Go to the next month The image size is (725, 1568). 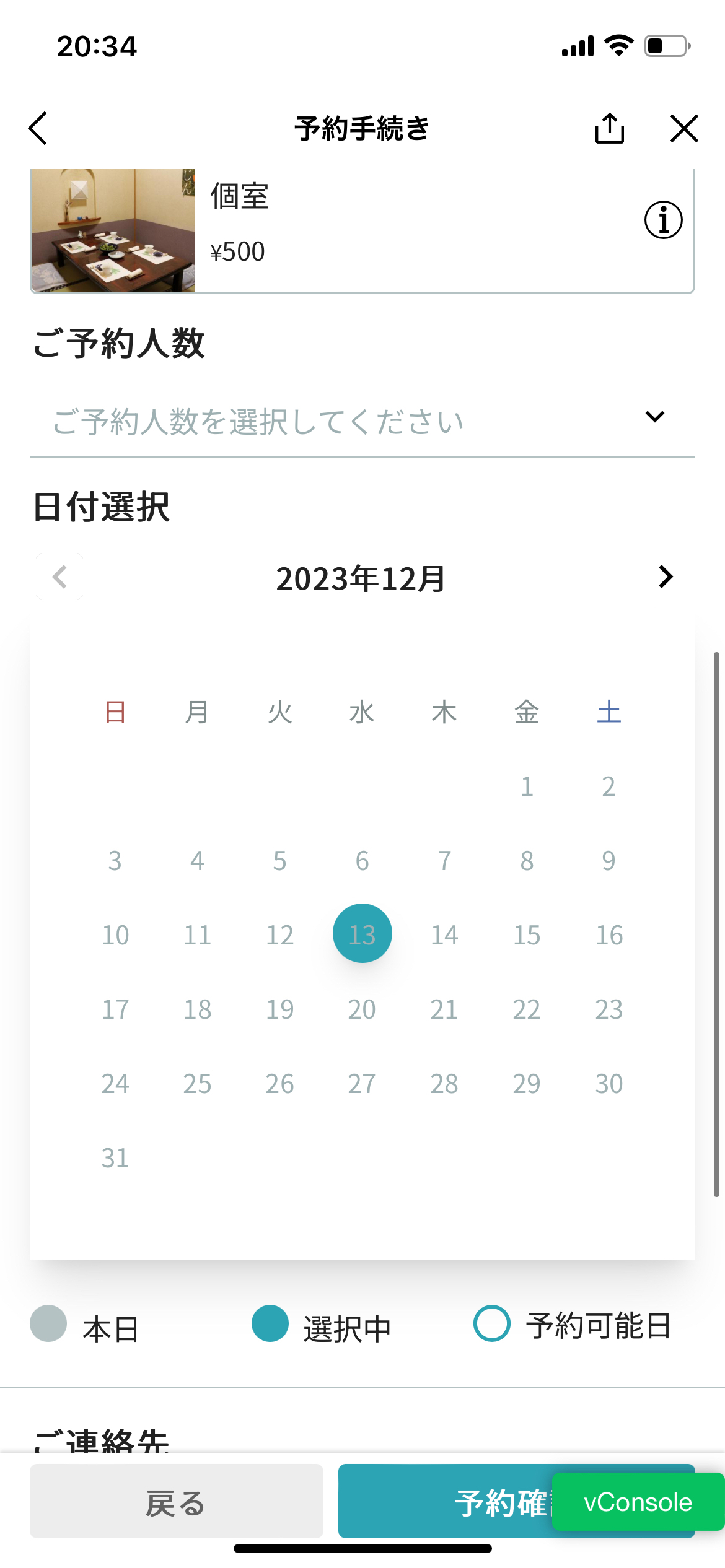[666, 577]
